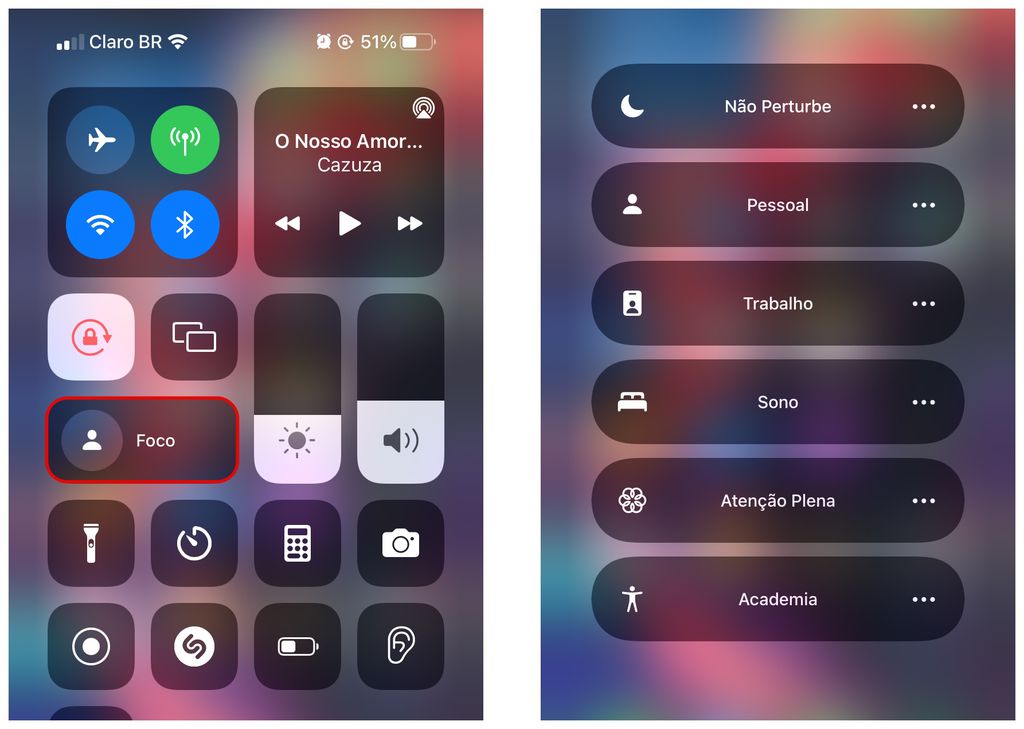Open AirPlay output options
The image size is (1024, 729).
coord(423,108)
